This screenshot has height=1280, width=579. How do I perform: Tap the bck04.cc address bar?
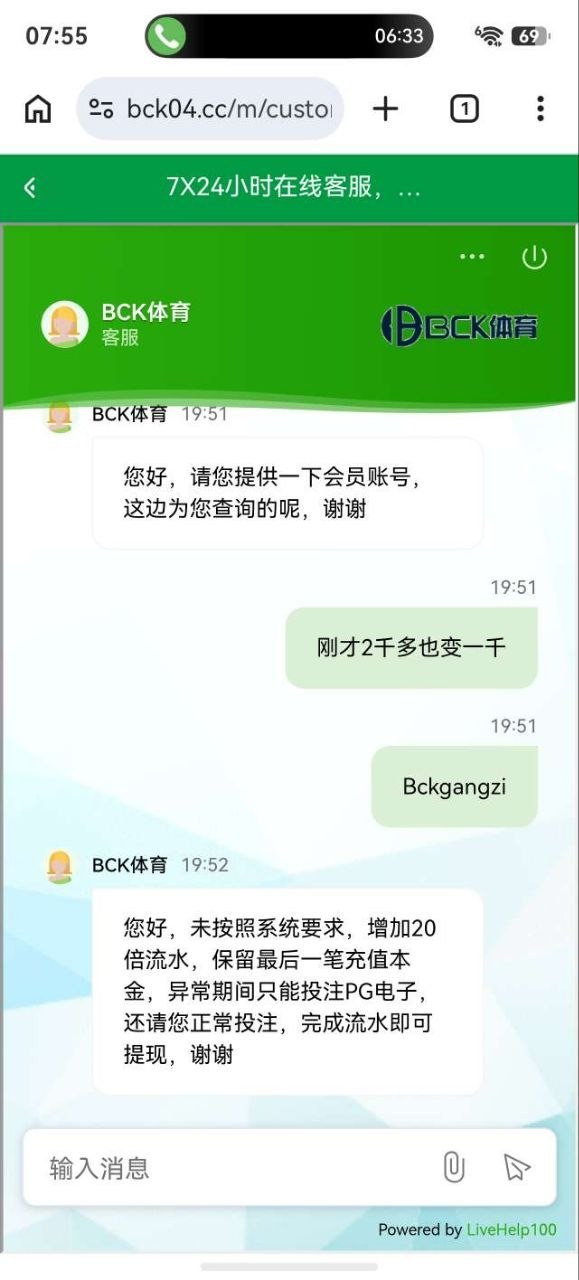tap(210, 109)
